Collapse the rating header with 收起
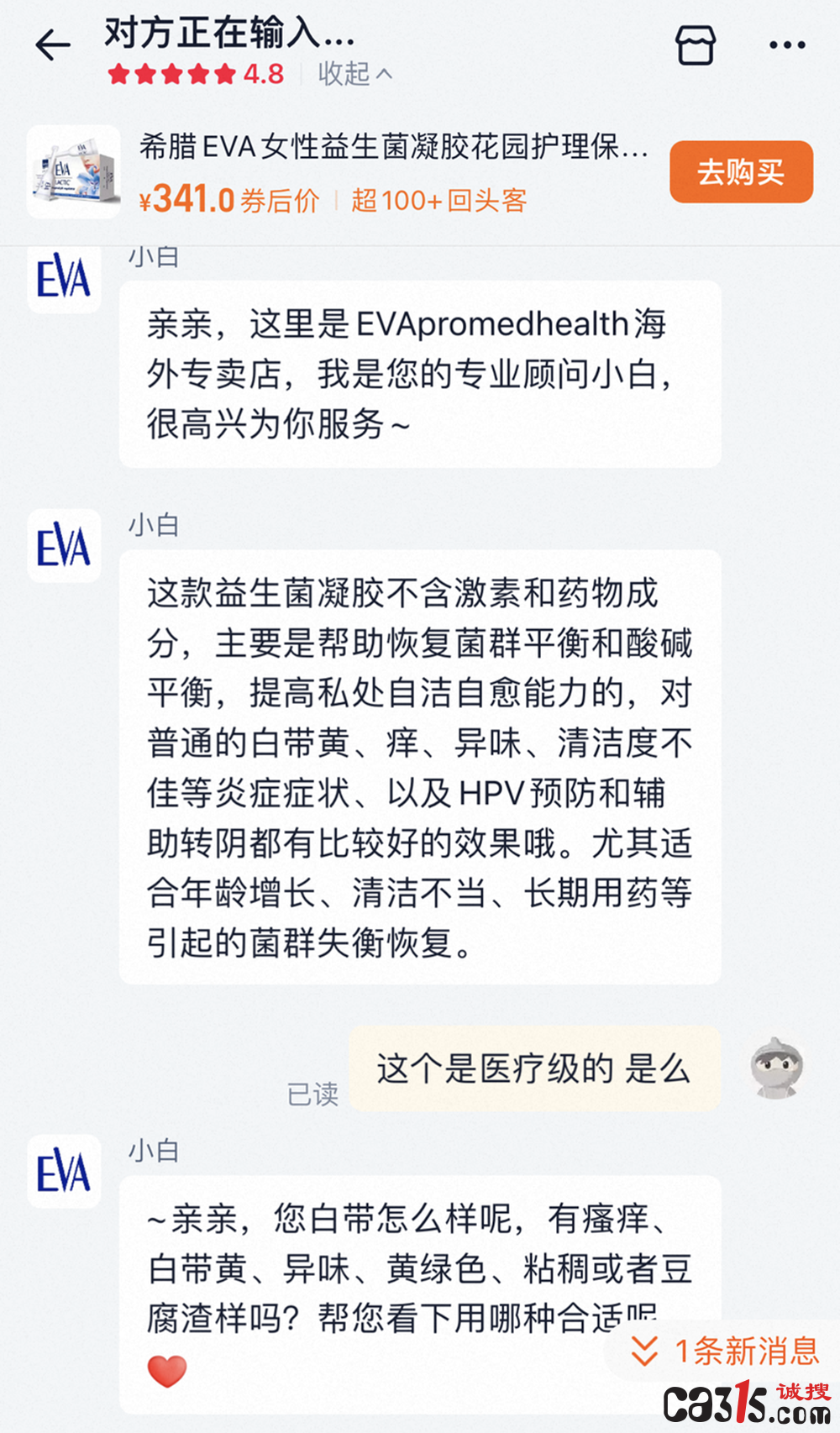The width and height of the screenshot is (840, 1433). point(354,74)
